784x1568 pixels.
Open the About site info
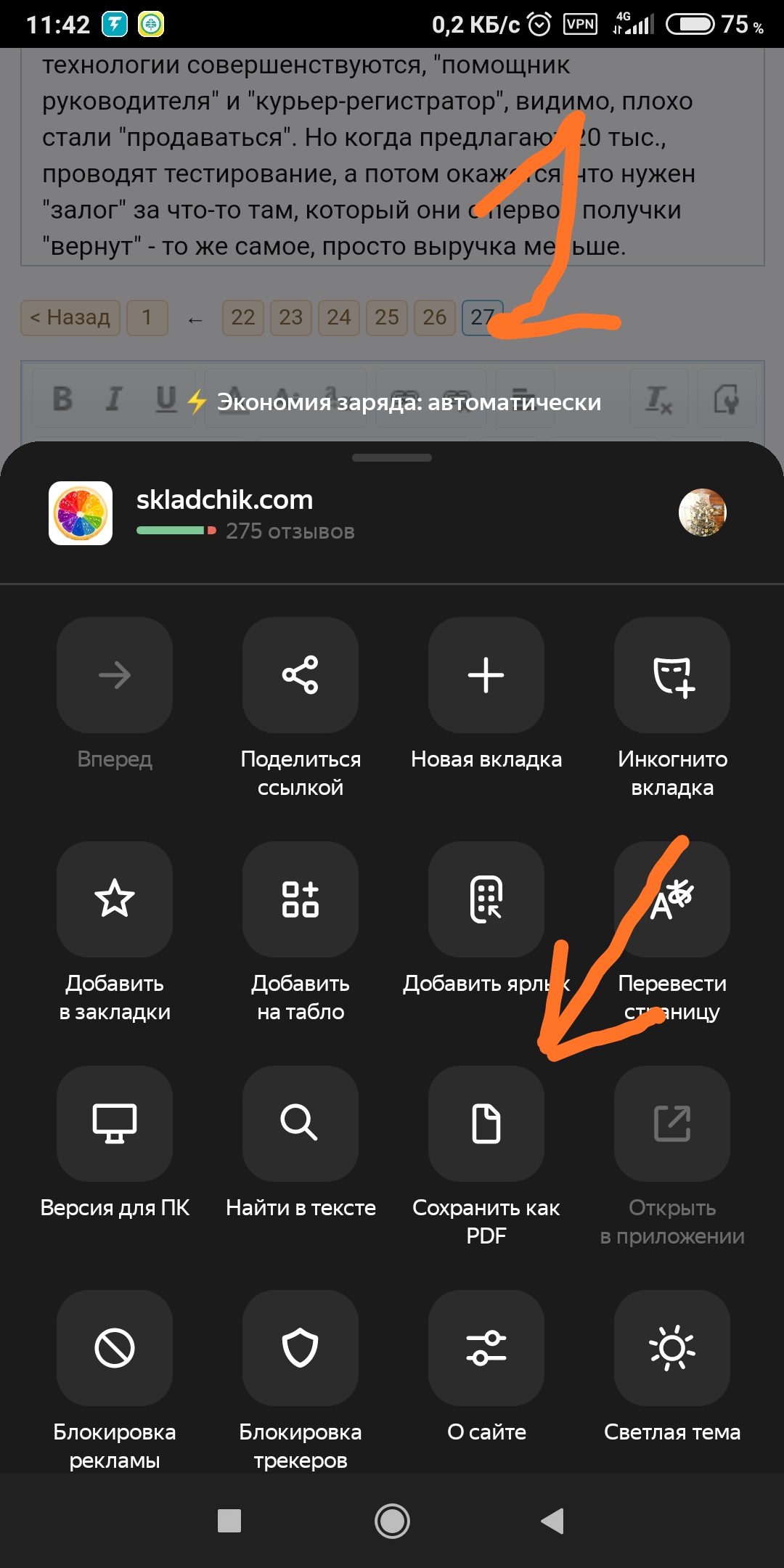486,1348
